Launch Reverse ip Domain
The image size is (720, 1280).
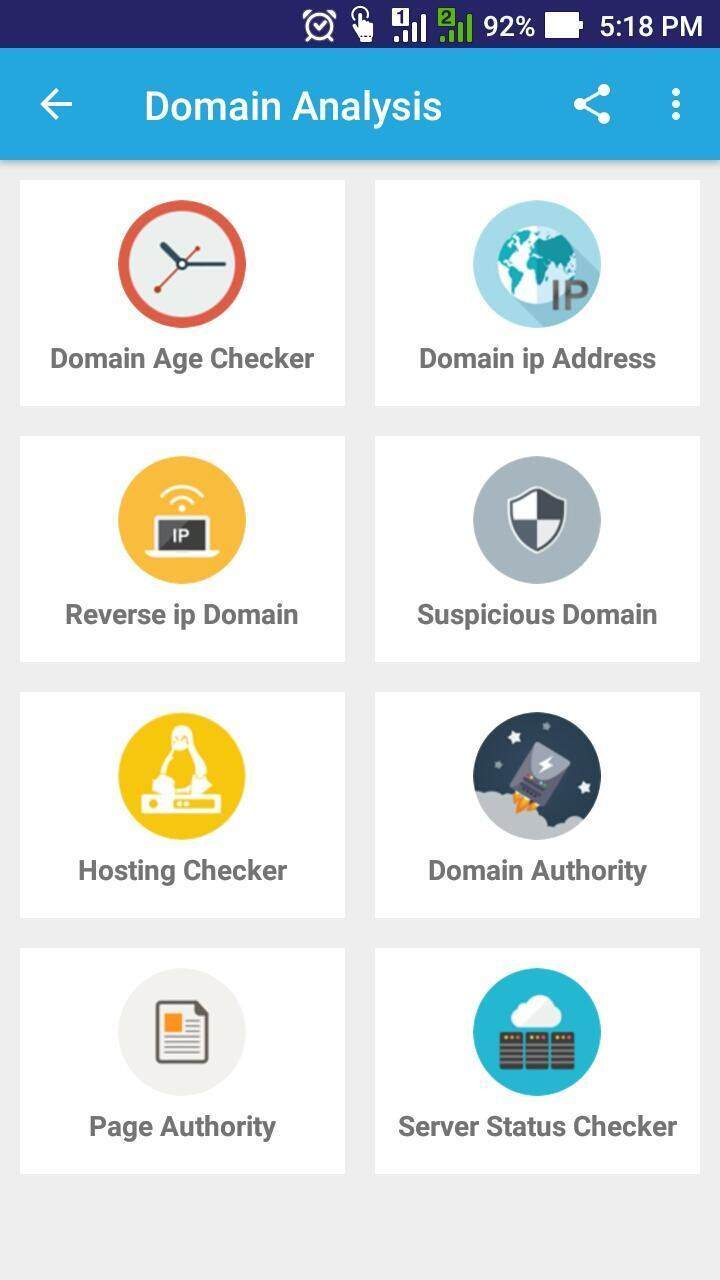pyautogui.click(x=182, y=549)
